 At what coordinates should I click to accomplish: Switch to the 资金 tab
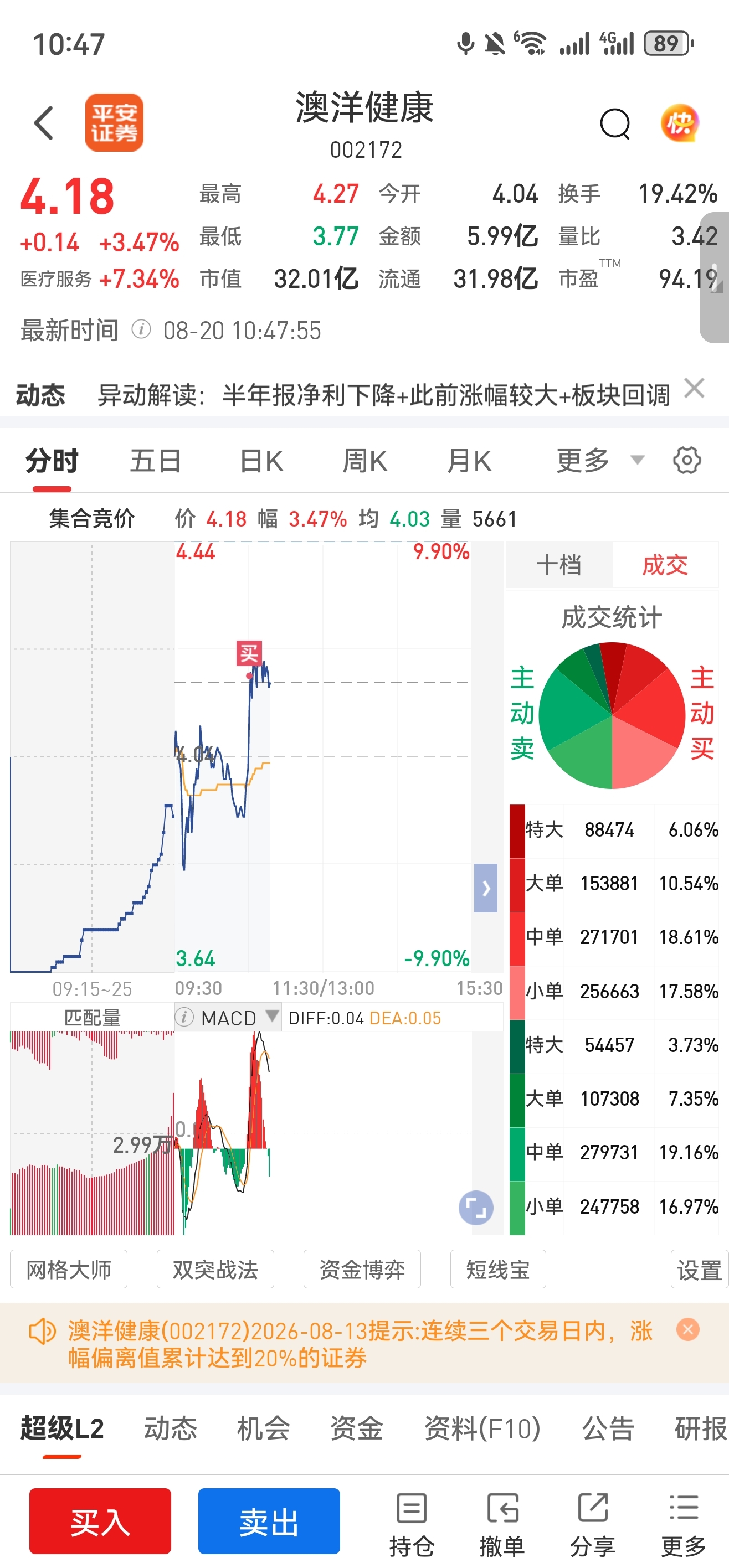[356, 1428]
